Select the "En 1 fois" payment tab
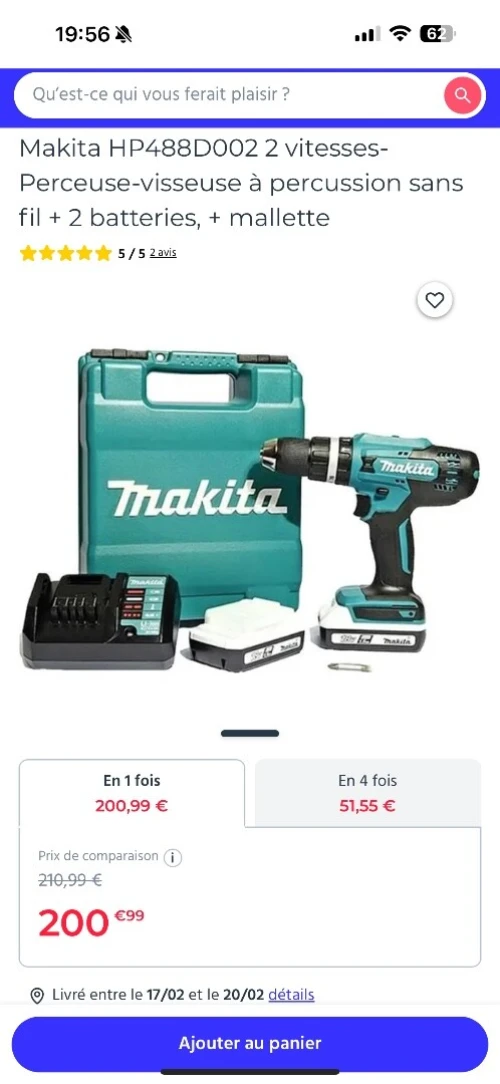The width and height of the screenshot is (500, 1084). (x=131, y=793)
